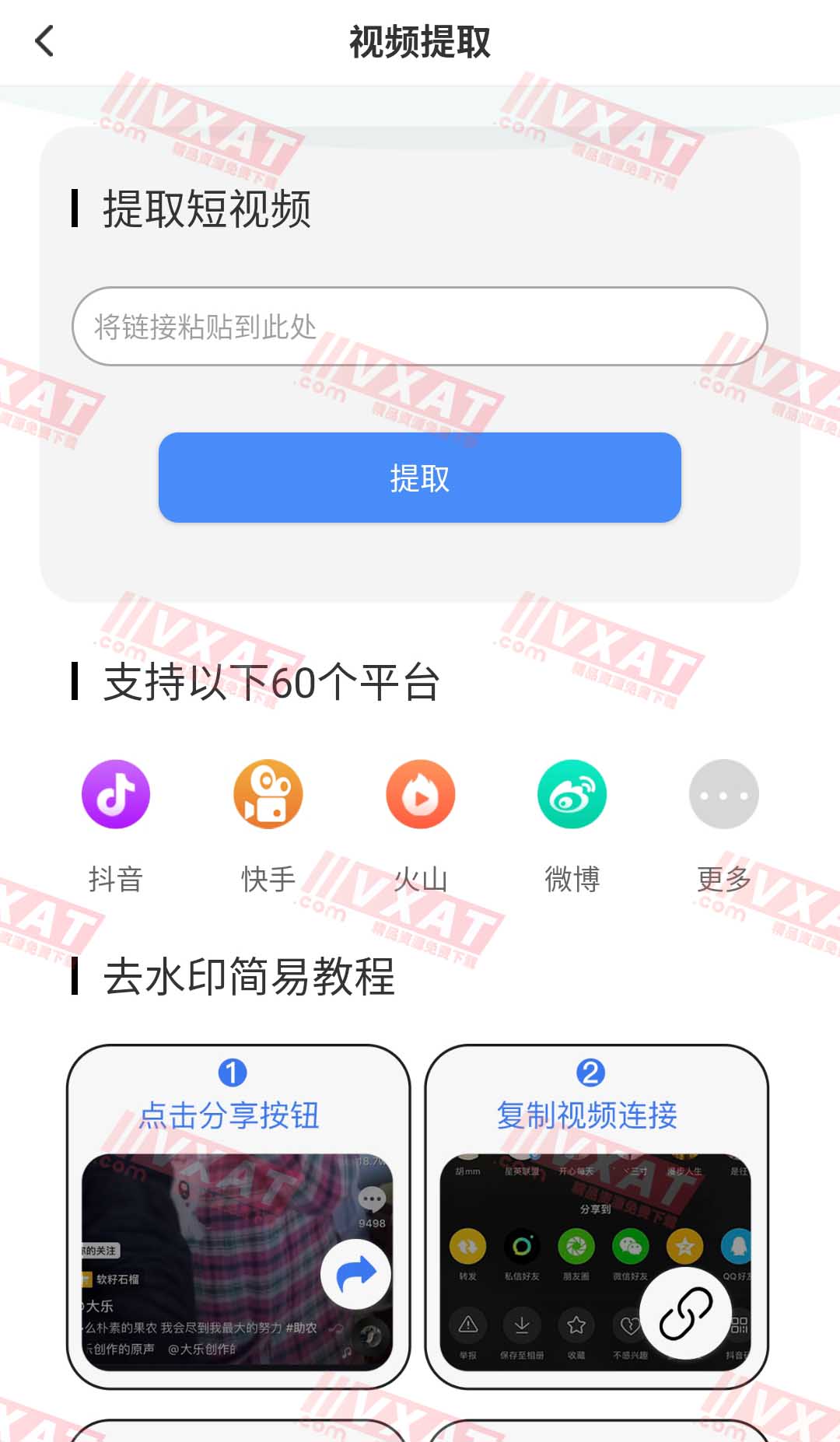Tap the blue 提取 button
Viewport: 840px width, 1442px height.
pos(420,478)
